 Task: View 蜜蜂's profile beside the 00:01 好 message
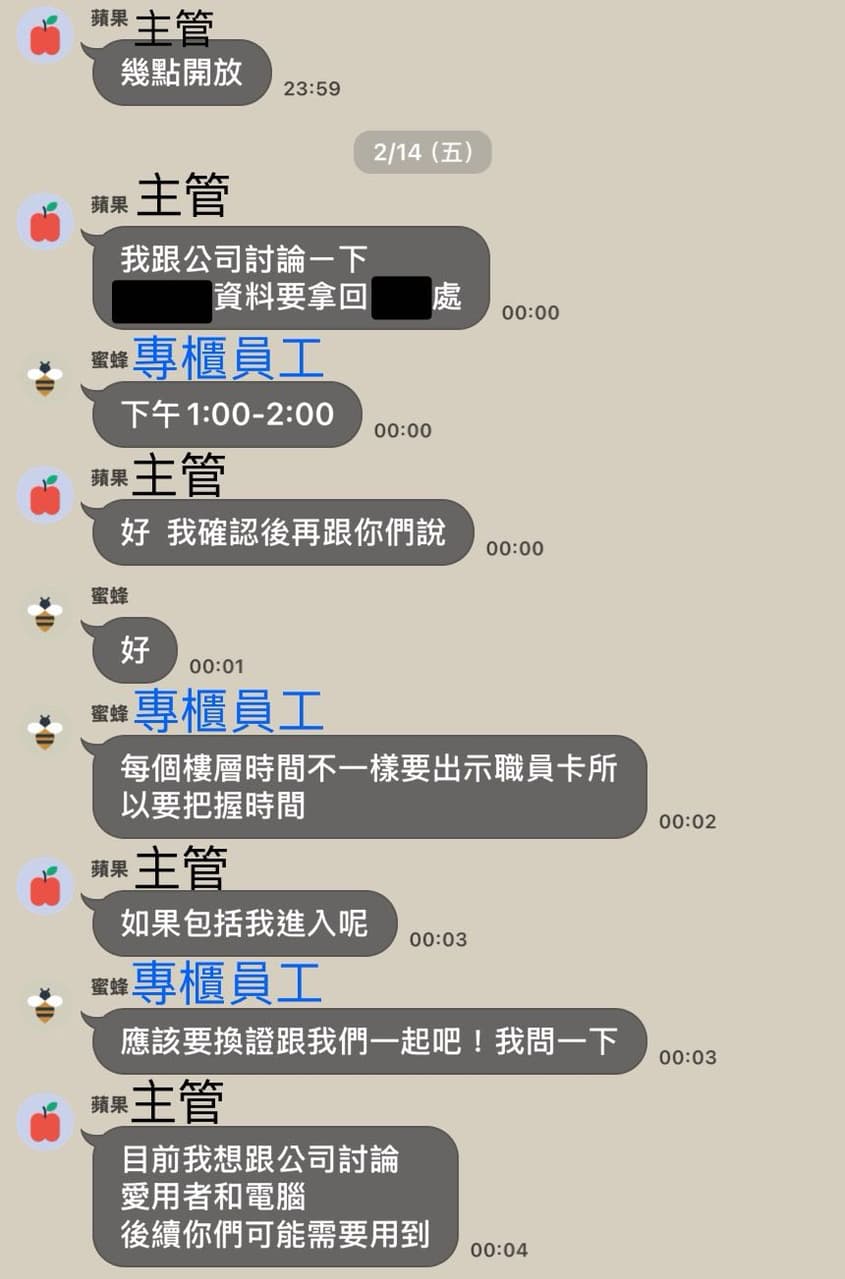click(x=45, y=614)
